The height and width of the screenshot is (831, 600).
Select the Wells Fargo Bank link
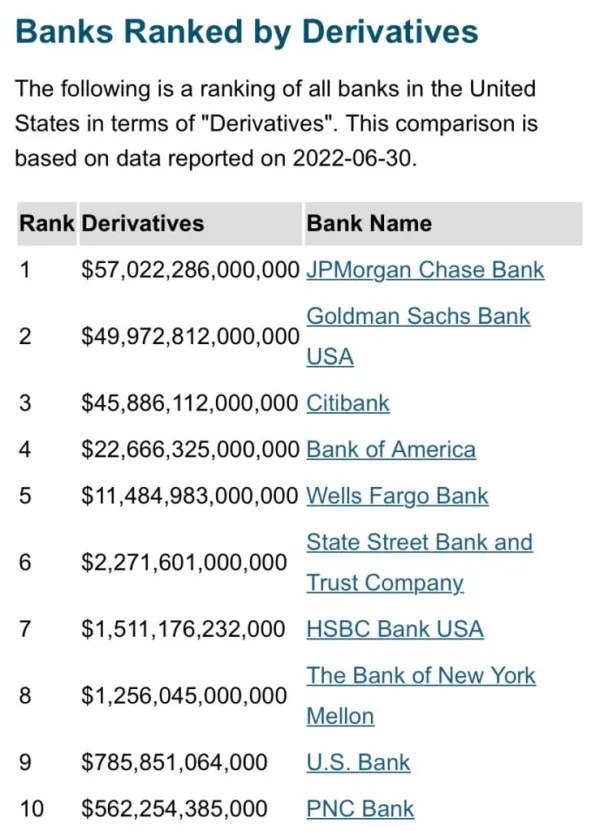click(397, 496)
